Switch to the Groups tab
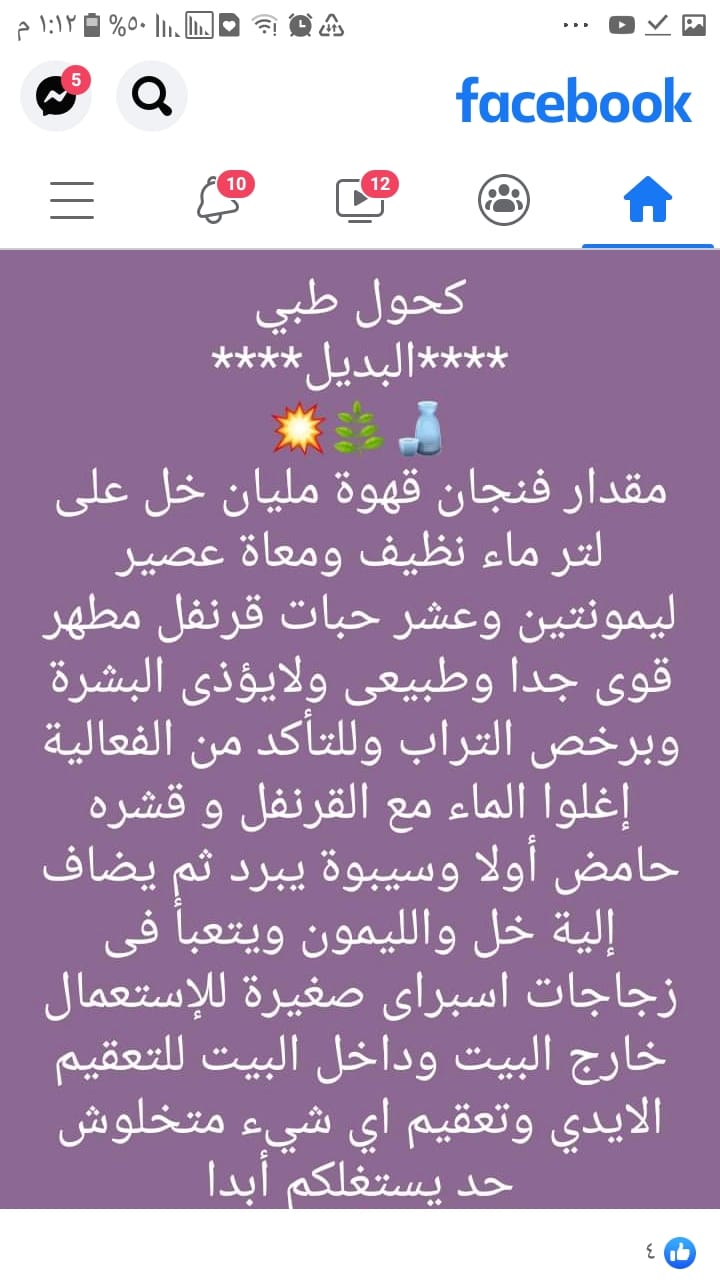 [x=504, y=200]
